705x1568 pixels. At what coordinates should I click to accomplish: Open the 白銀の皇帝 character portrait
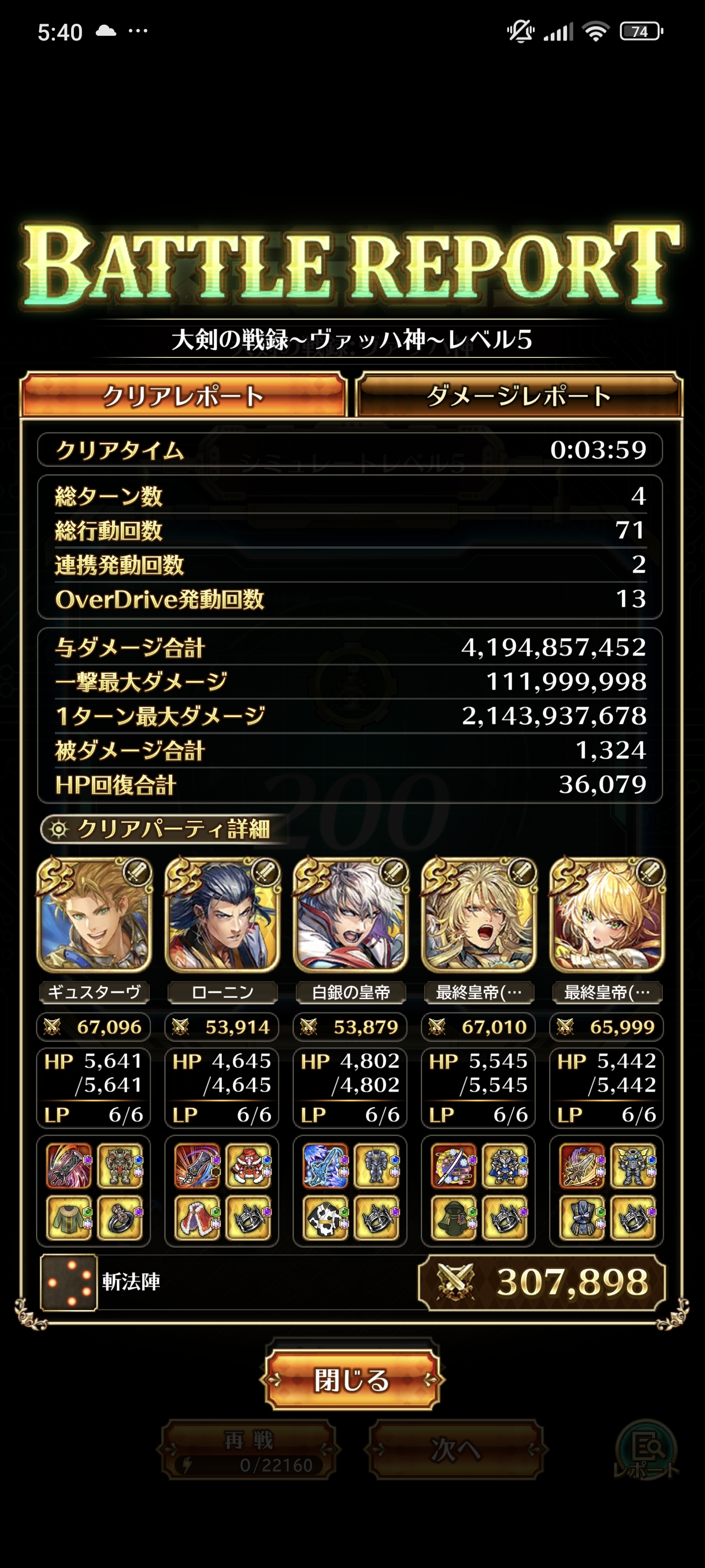(x=351, y=914)
